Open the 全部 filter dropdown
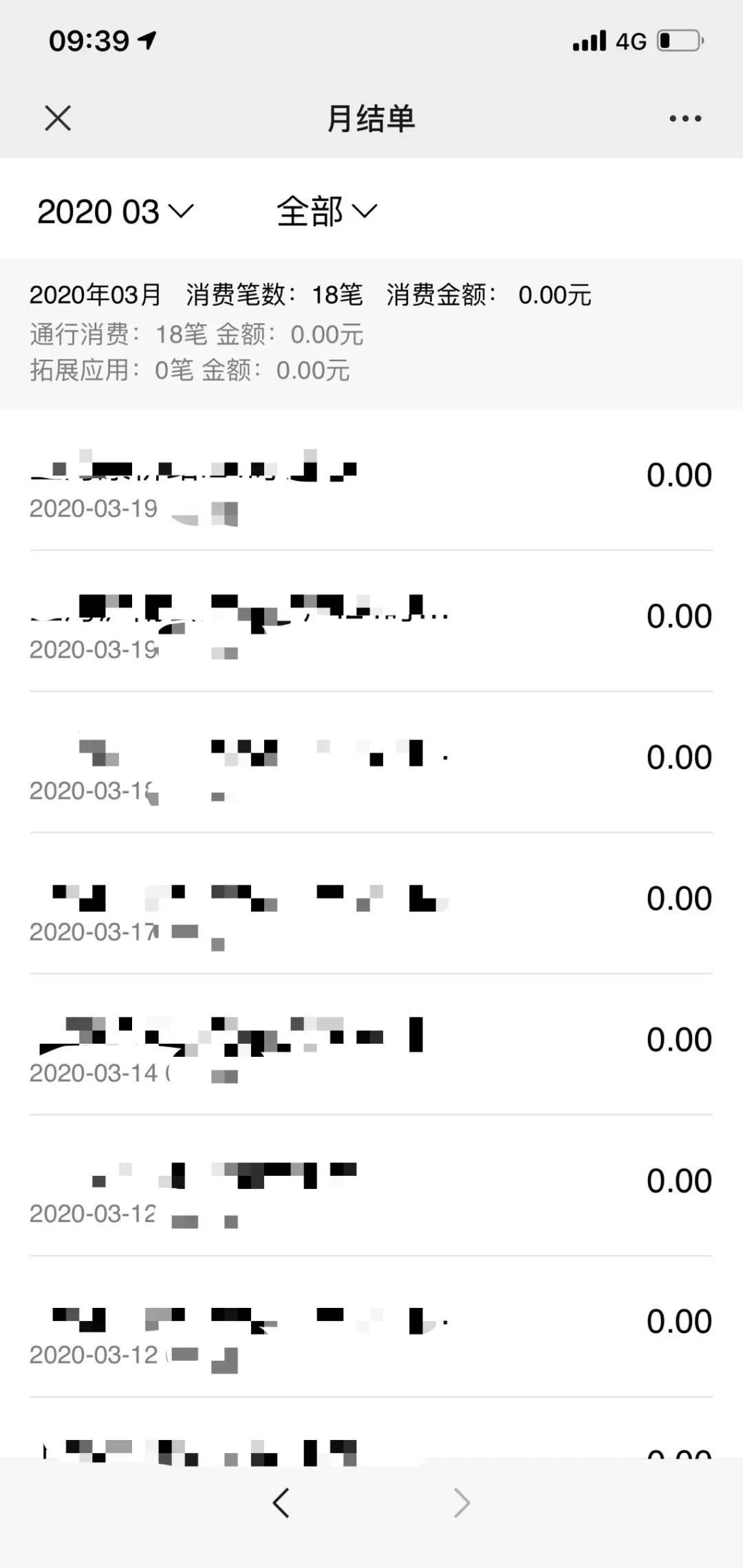The image size is (743, 1568). point(327,211)
